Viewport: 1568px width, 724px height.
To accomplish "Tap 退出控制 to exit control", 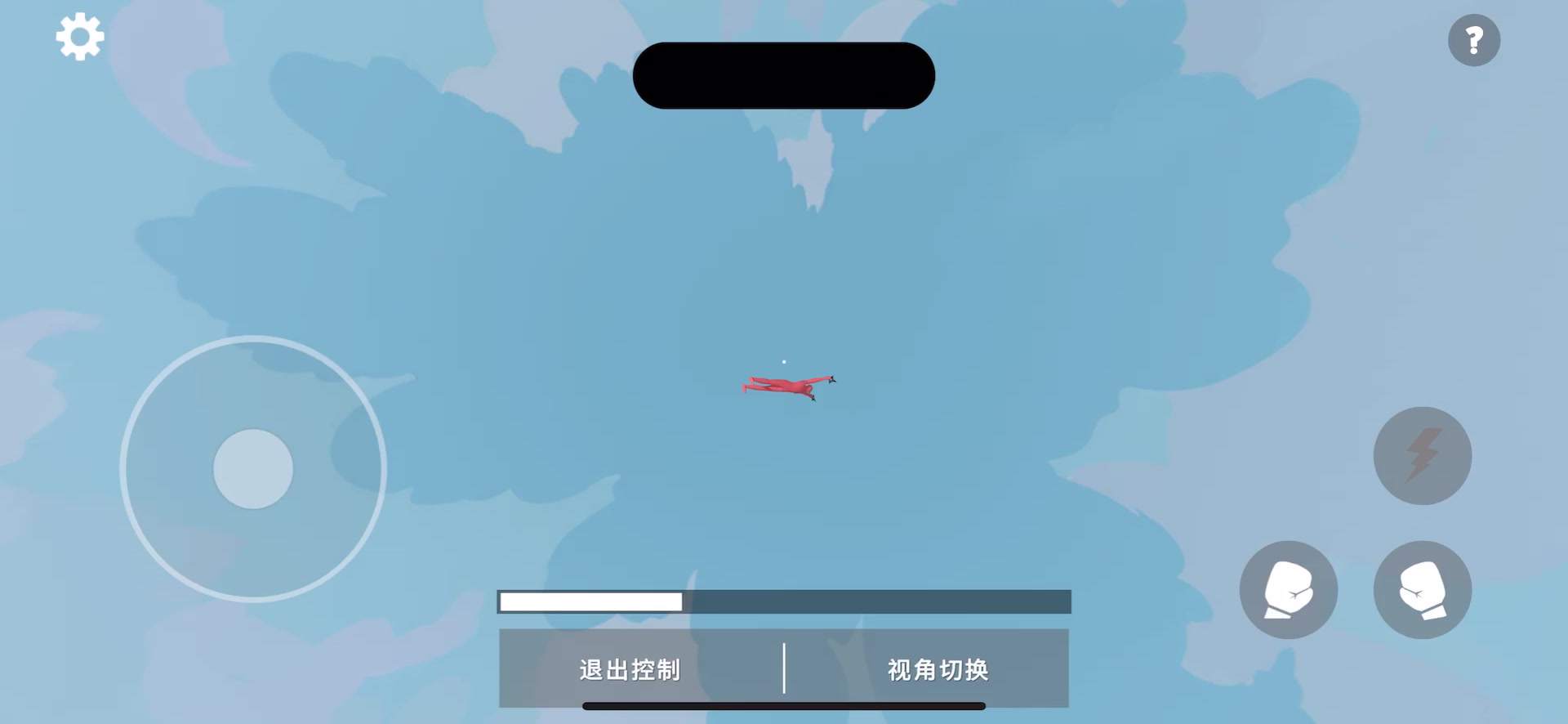I will coord(630,669).
